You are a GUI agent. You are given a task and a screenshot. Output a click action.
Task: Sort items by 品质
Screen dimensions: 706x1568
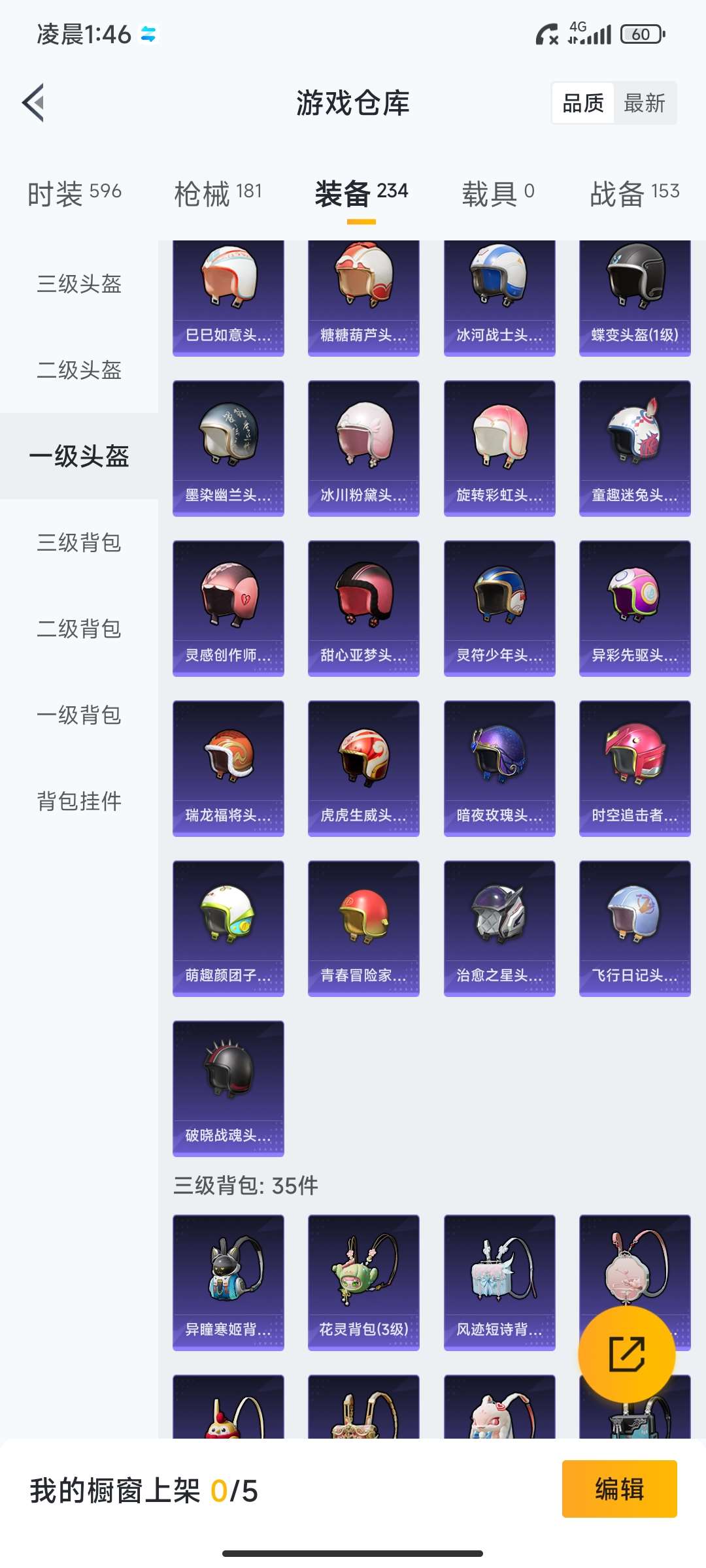[583, 103]
